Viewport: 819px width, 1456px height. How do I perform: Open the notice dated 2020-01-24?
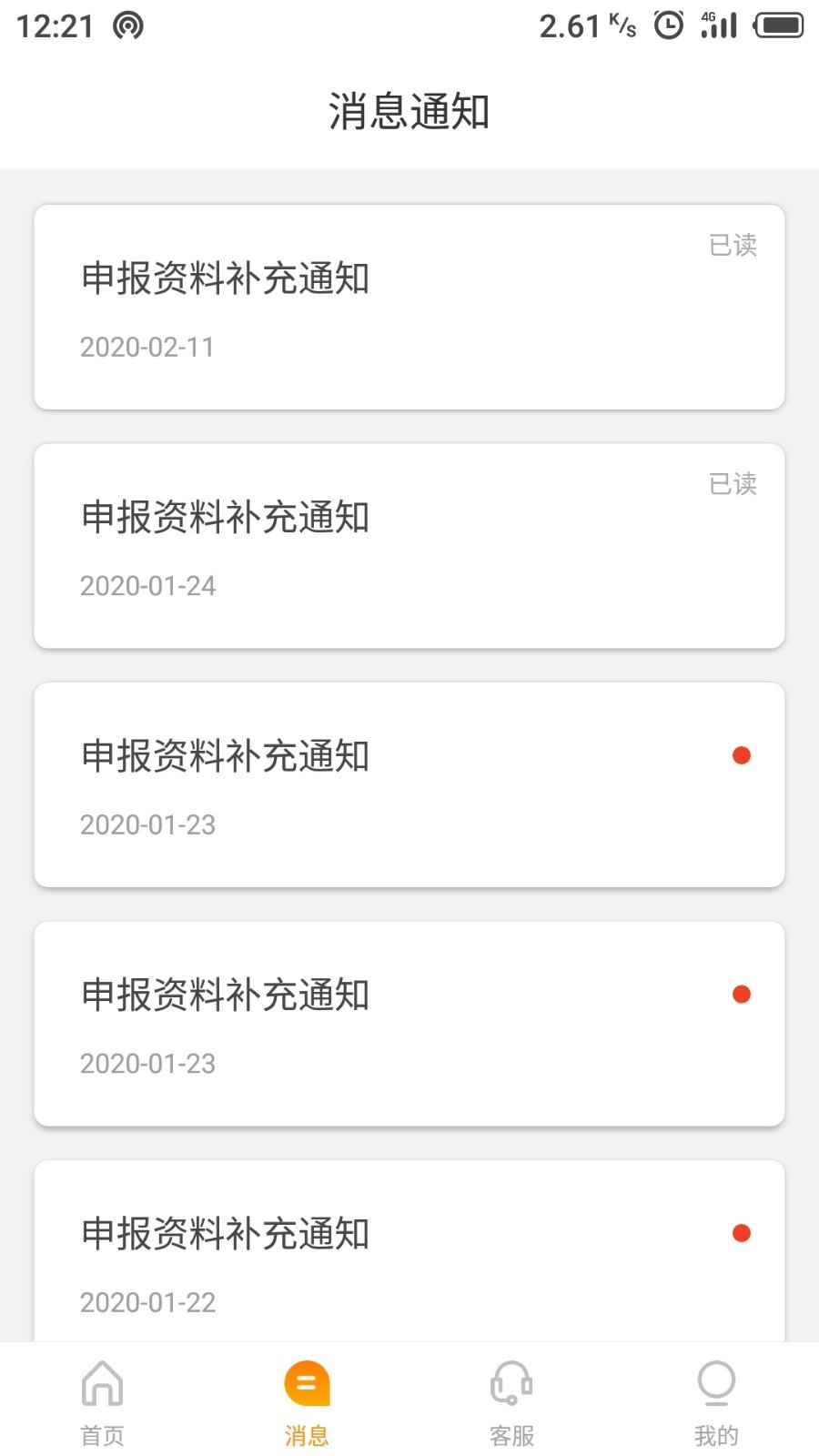coord(409,546)
